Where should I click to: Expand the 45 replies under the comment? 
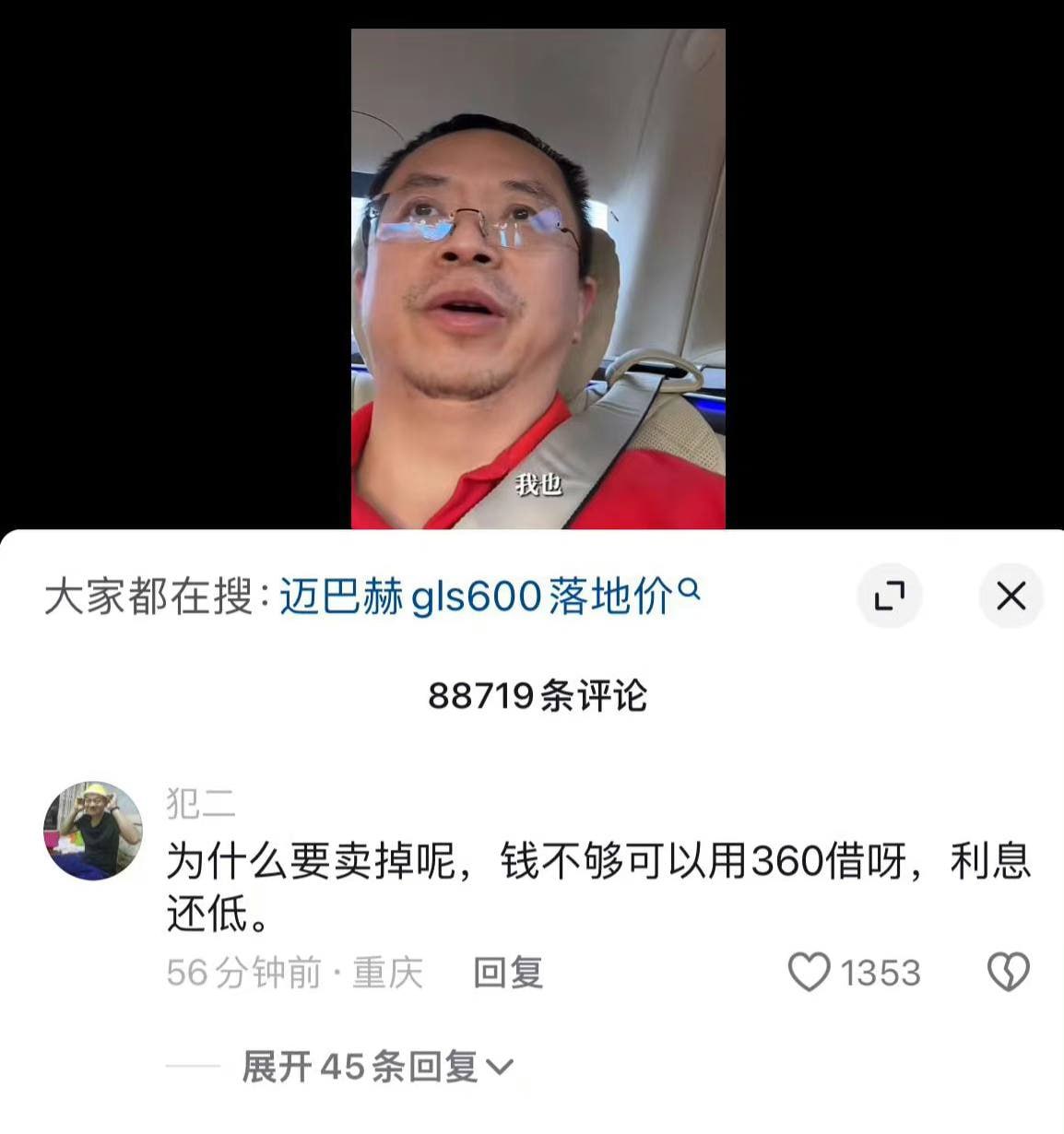click(x=369, y=1065)
